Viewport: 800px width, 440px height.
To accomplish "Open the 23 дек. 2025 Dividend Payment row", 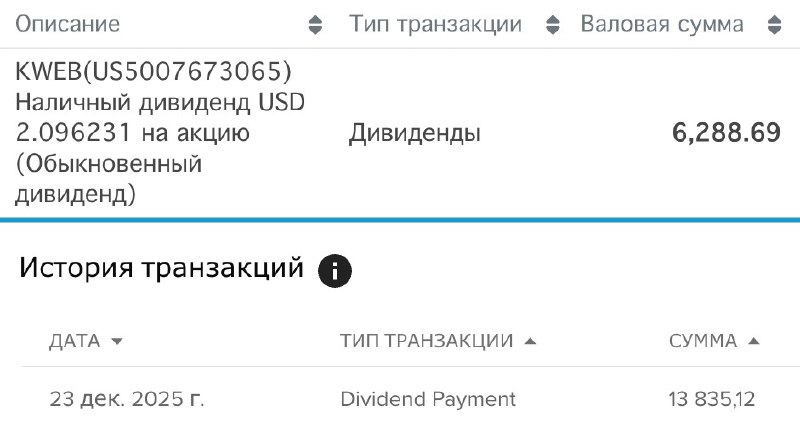I will tap(400, 400).
